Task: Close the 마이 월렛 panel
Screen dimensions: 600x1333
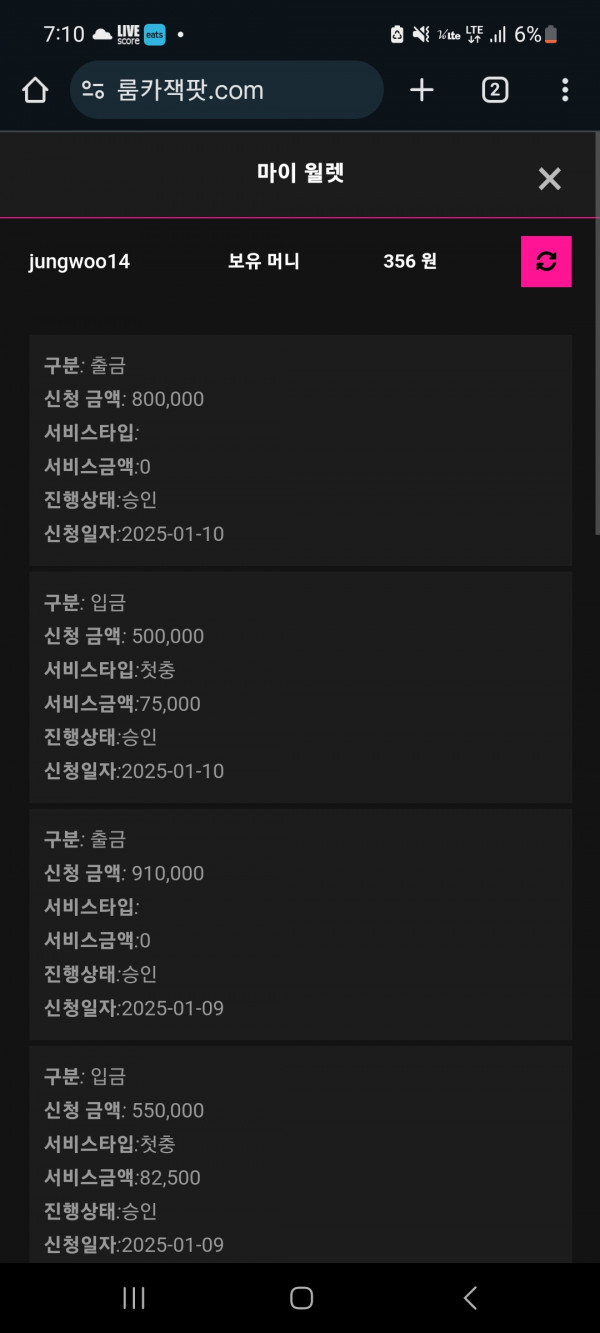Action: [x=550, y=179]
